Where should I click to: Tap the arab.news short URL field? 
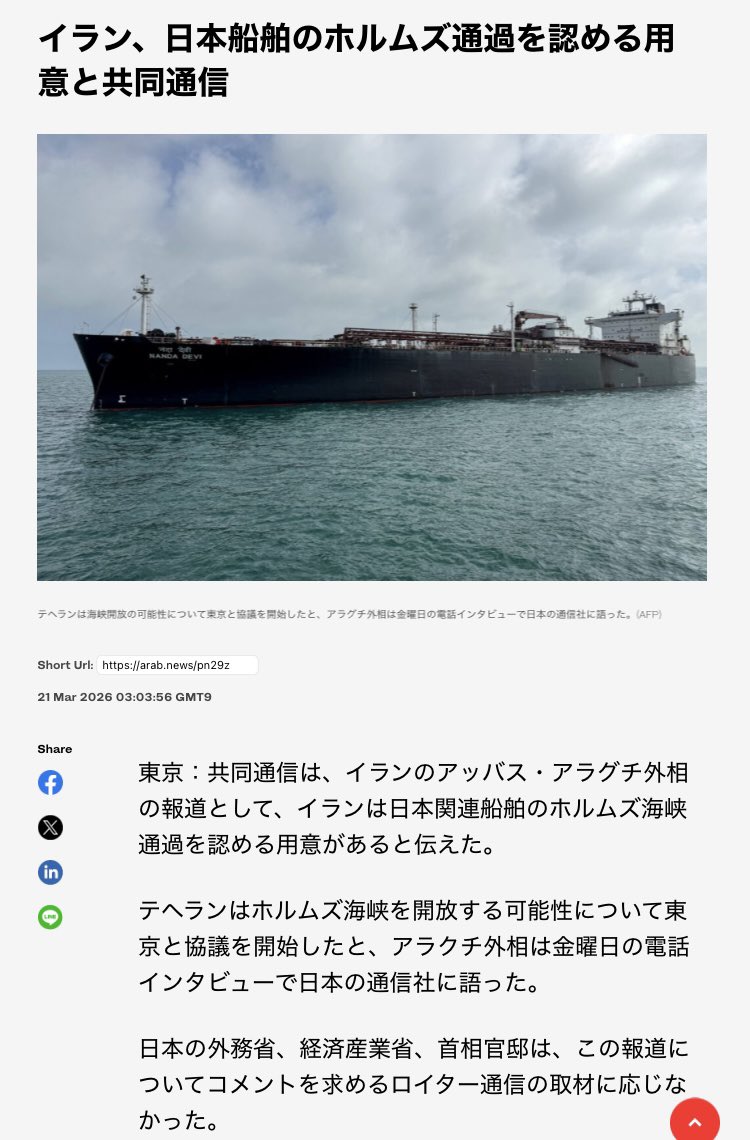pos(177,665)
